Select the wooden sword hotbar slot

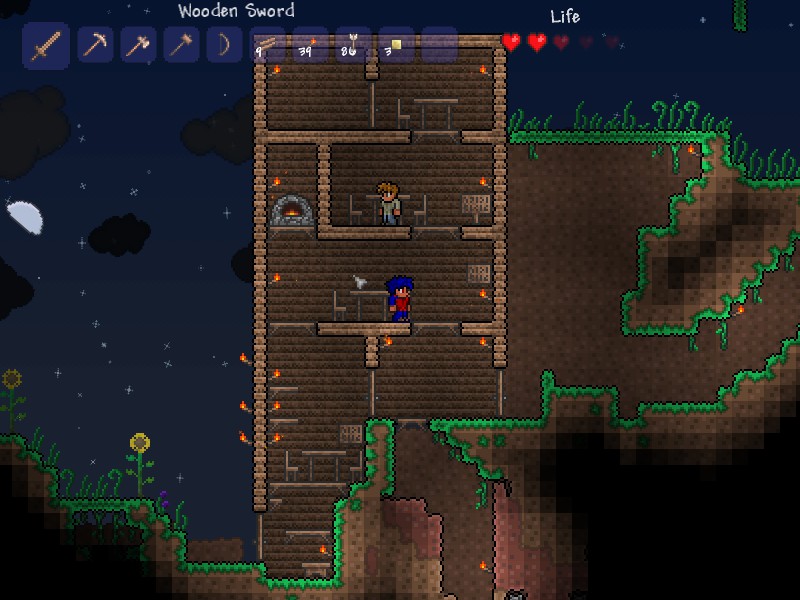(46, 46)
